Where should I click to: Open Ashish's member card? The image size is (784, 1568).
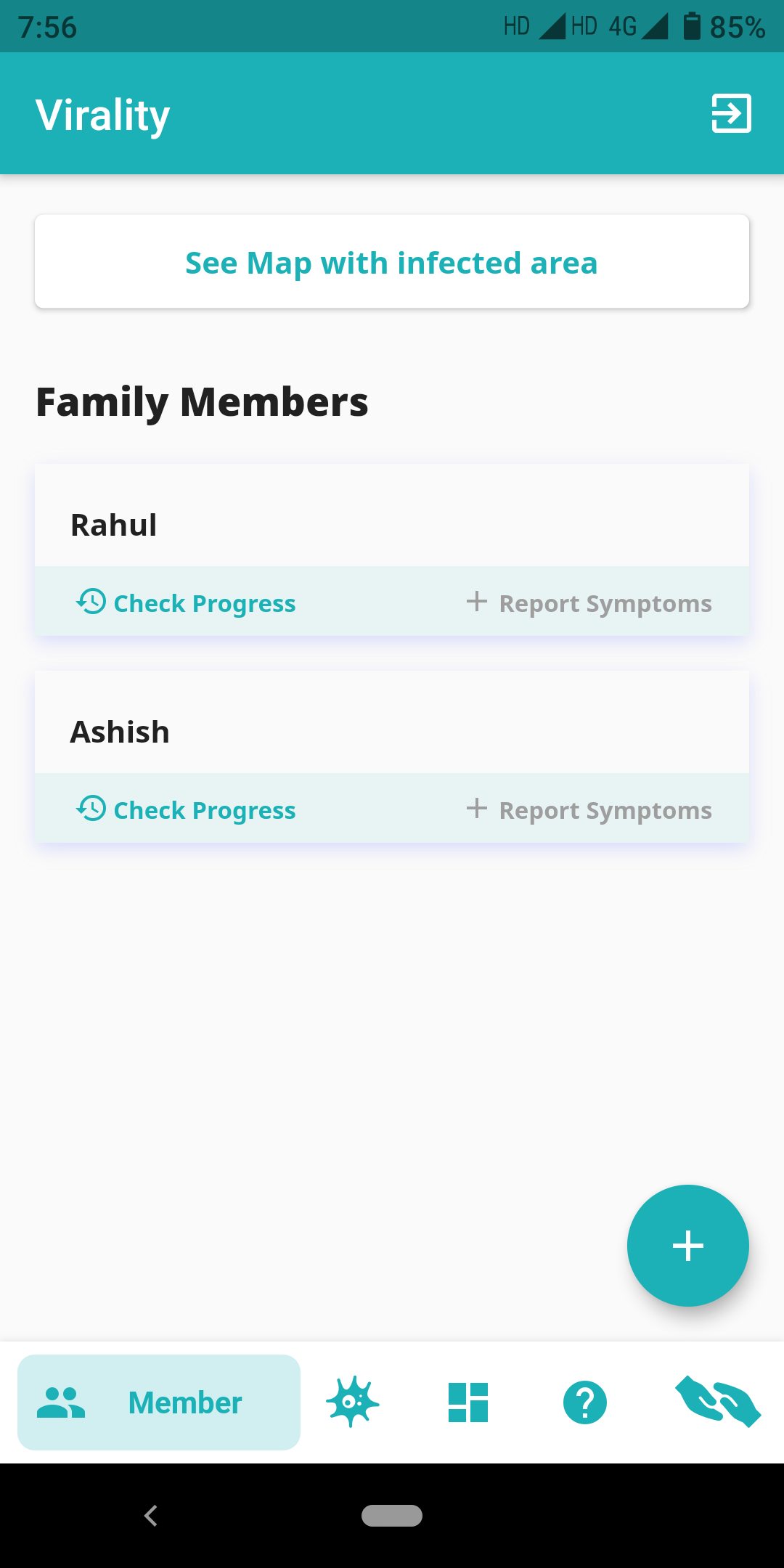tap(392, 722)
